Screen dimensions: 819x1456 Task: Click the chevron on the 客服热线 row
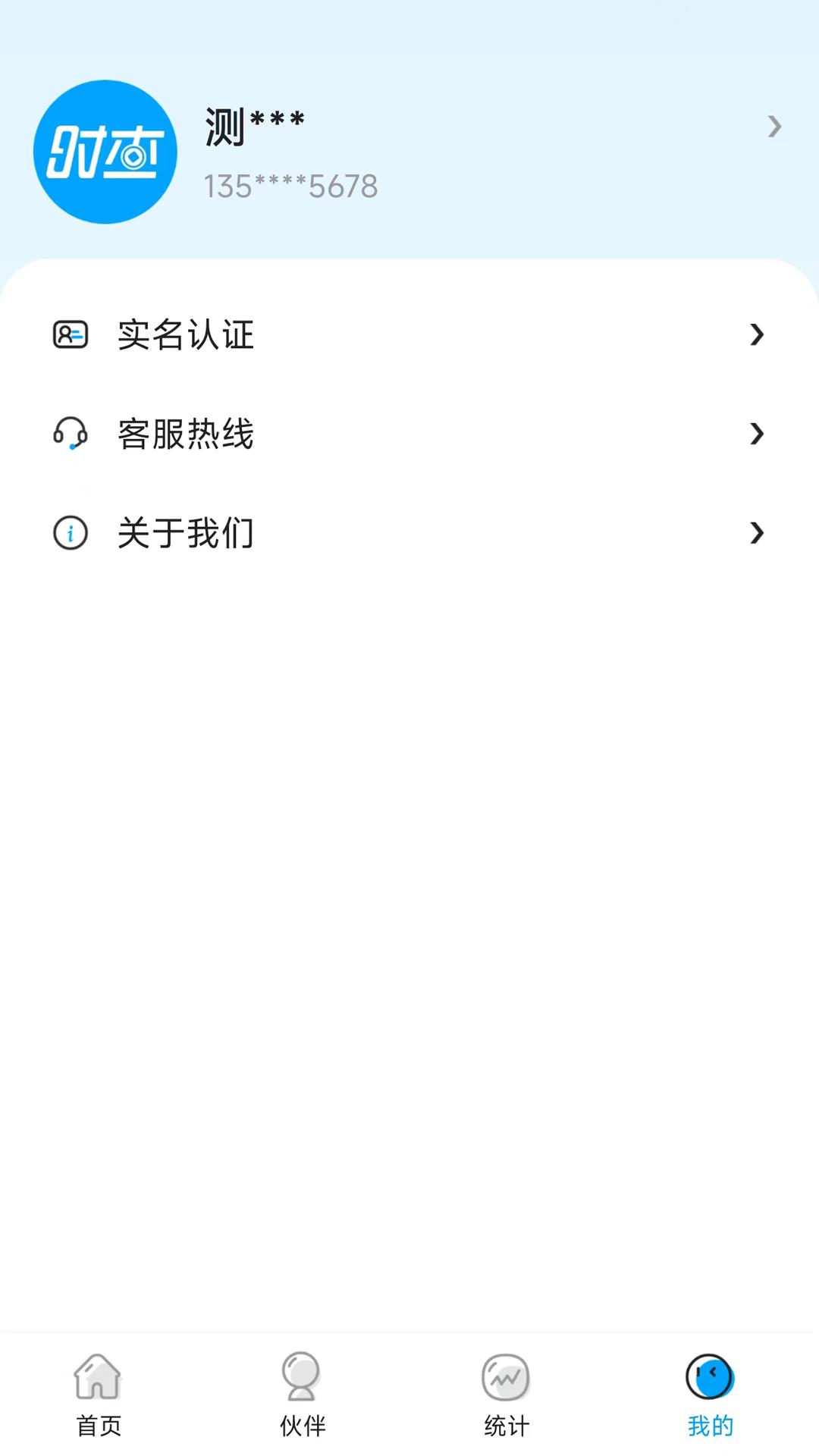pyautogui.click(x=756, y=434)
